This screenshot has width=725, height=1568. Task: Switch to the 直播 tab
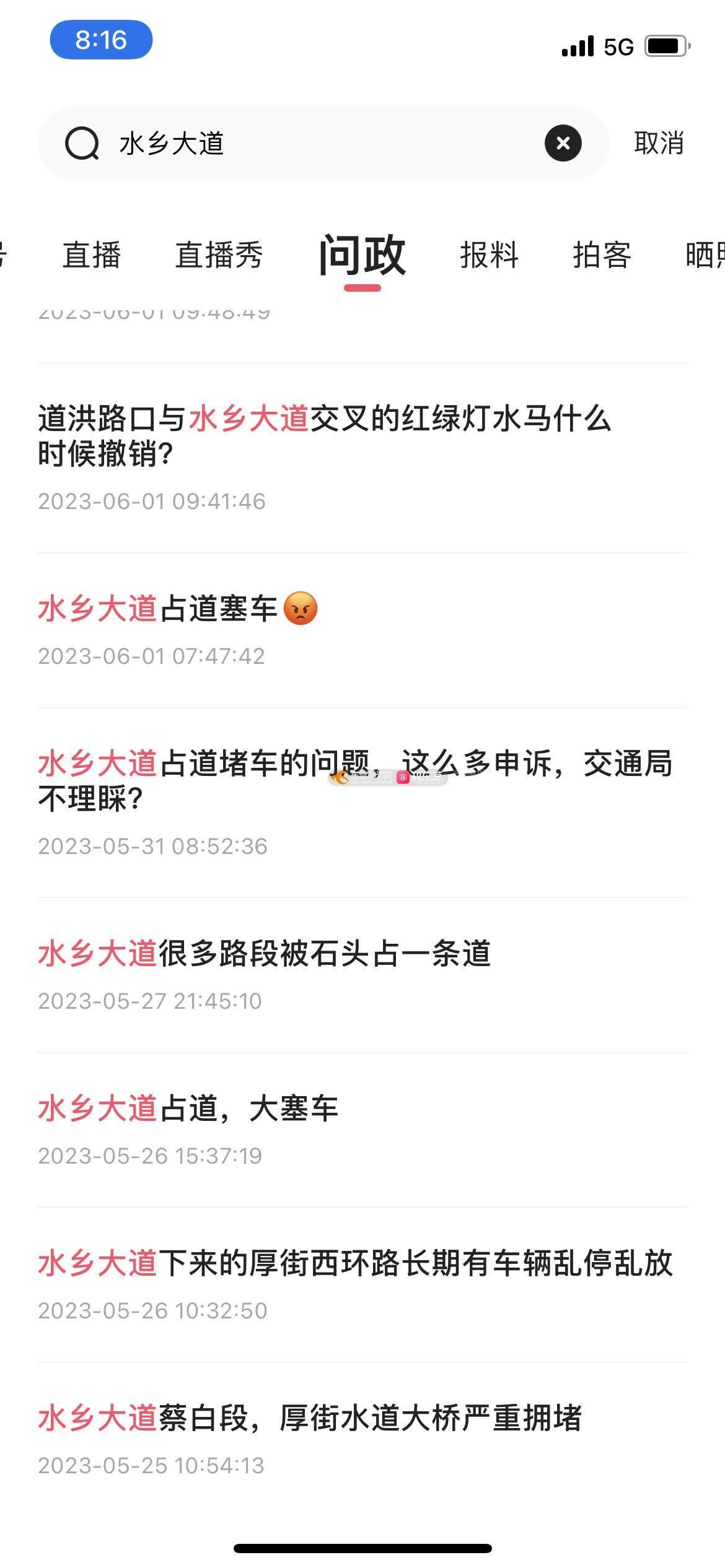click(x=92, y=255)
